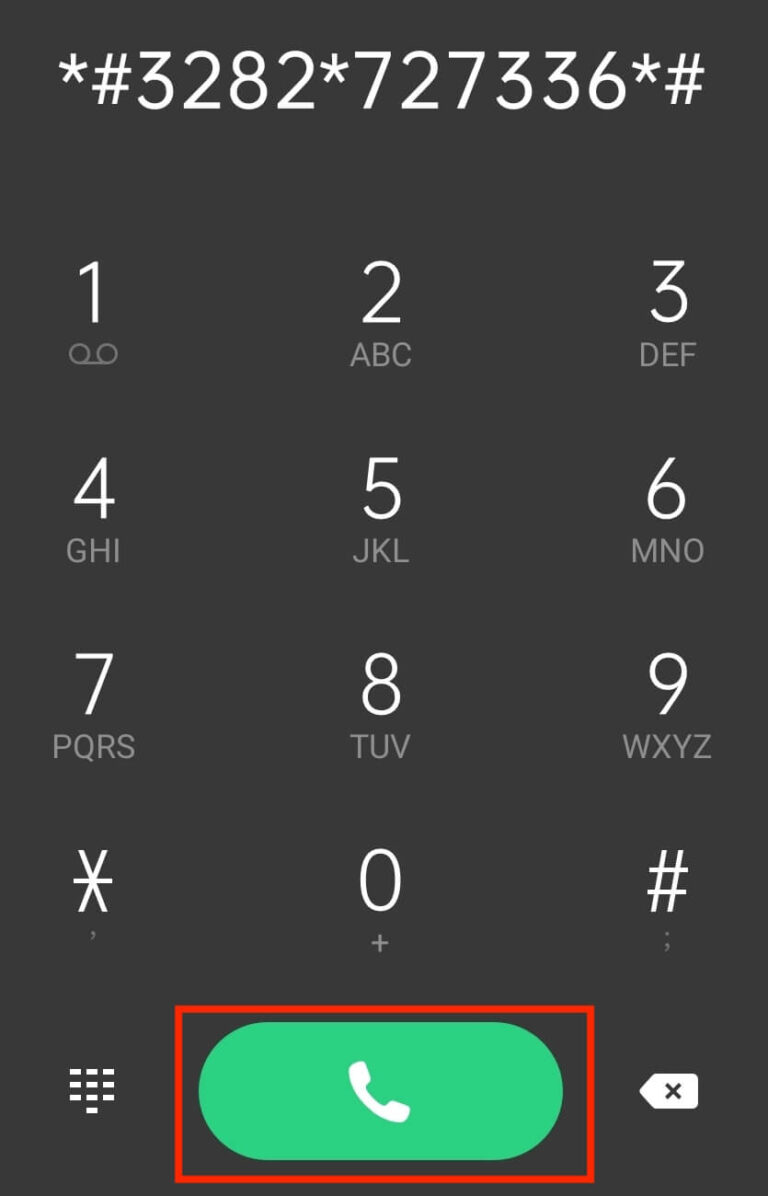Select the dialed number text field
768x1196 pixels.
[x=383, y=82]
